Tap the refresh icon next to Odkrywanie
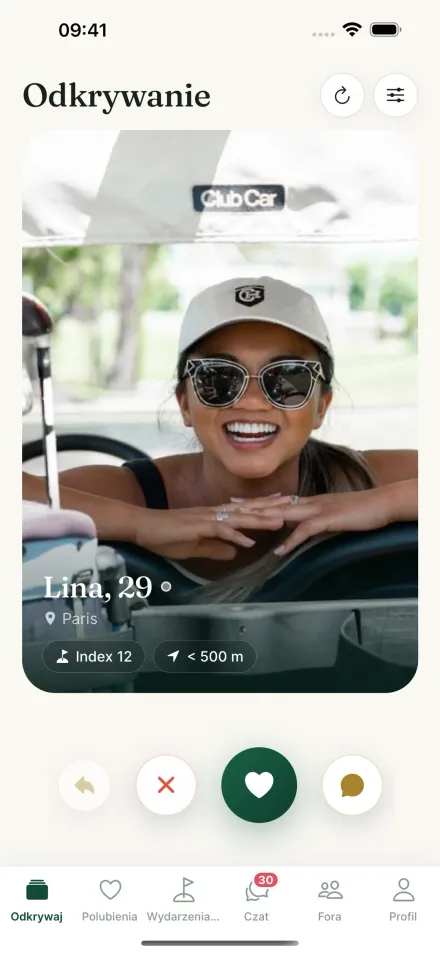The image size is (440, 954). [342, 96]
